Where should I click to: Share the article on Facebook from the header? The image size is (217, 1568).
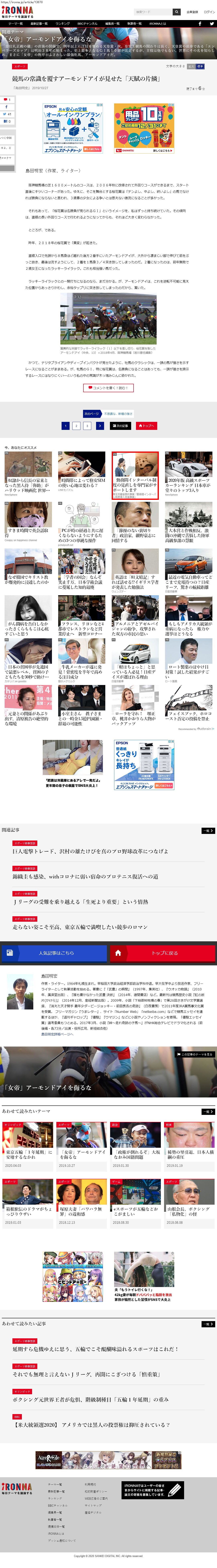(x=199, y=23)
